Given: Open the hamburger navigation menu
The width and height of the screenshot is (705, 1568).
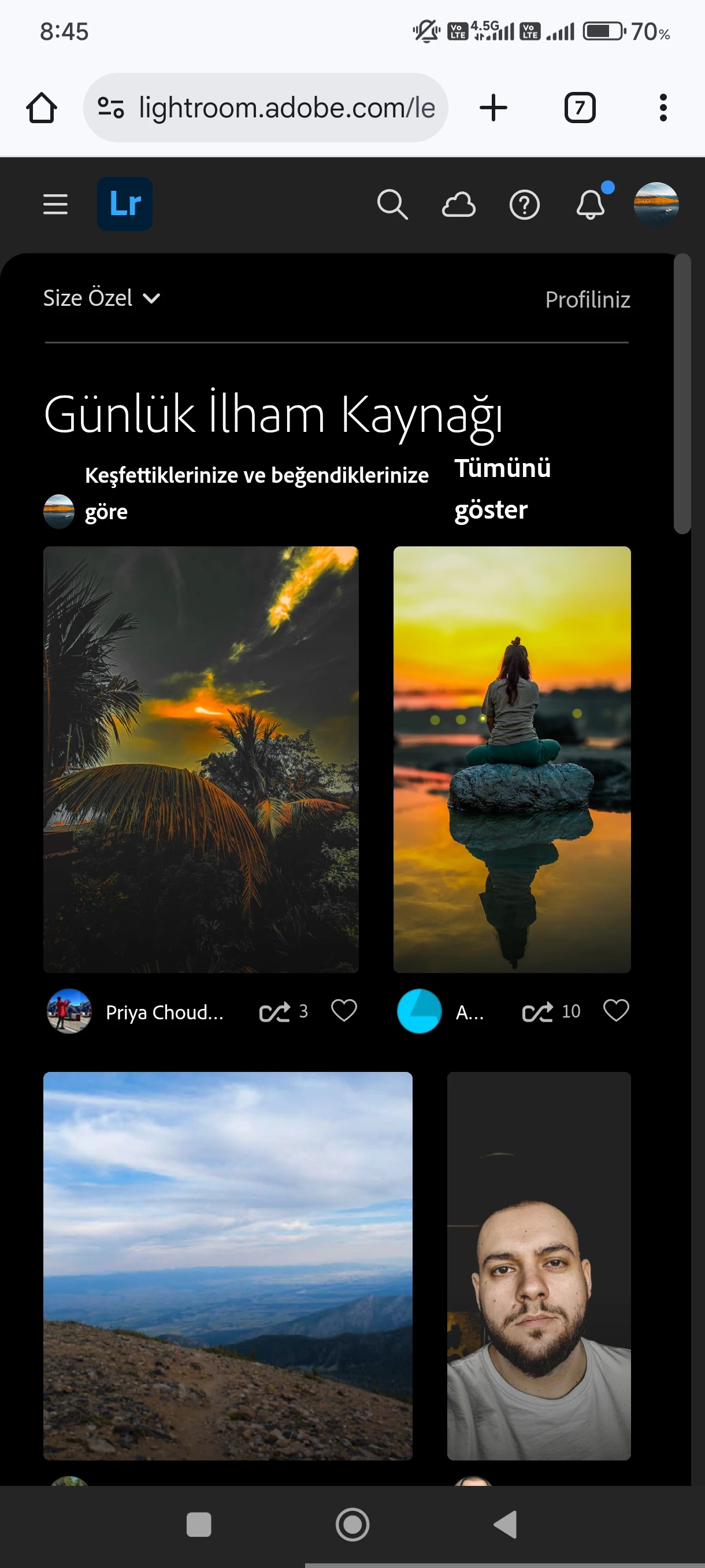Looking at the screenshot, I should pos(55,205).
